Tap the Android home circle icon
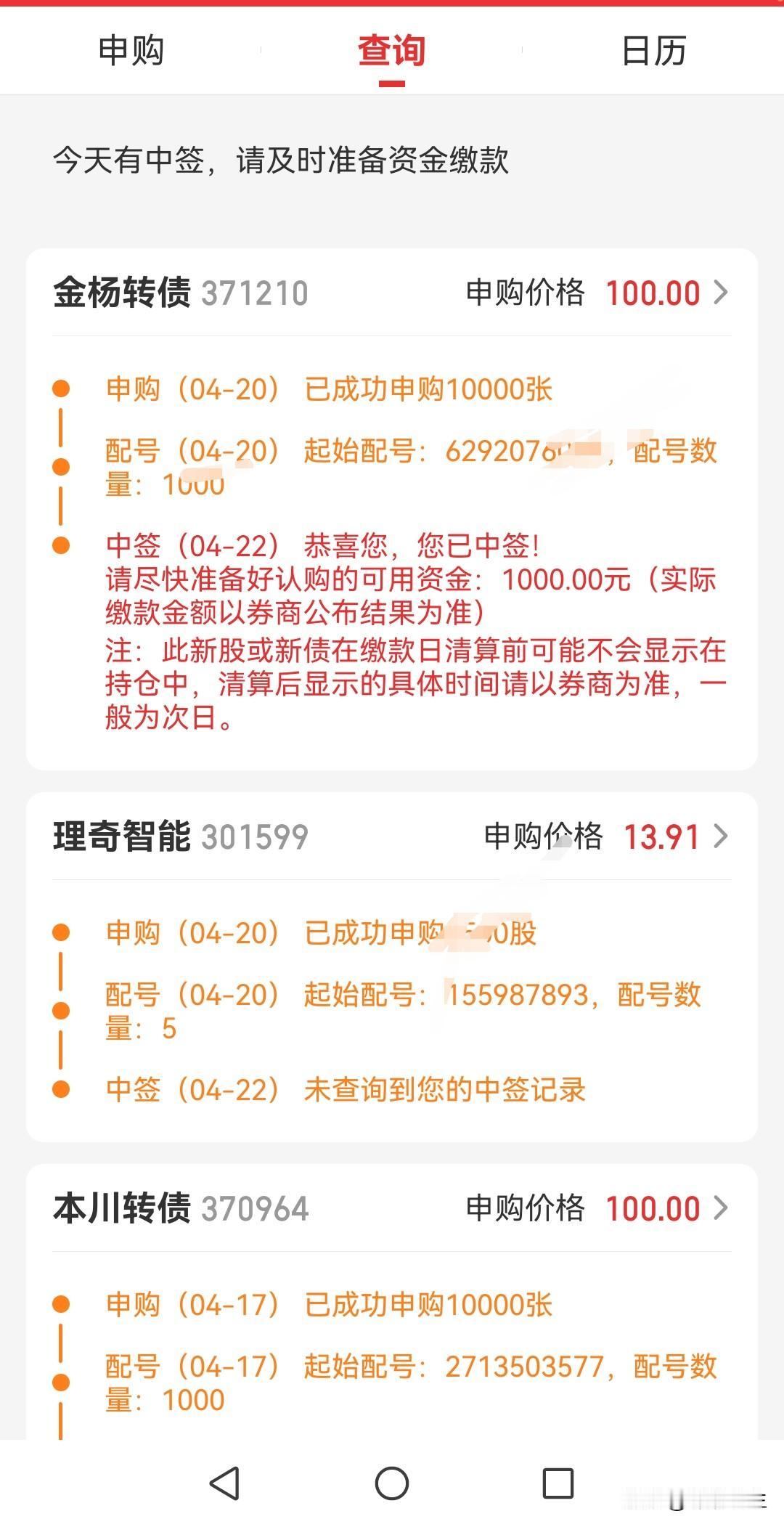 coord(392,1483)
